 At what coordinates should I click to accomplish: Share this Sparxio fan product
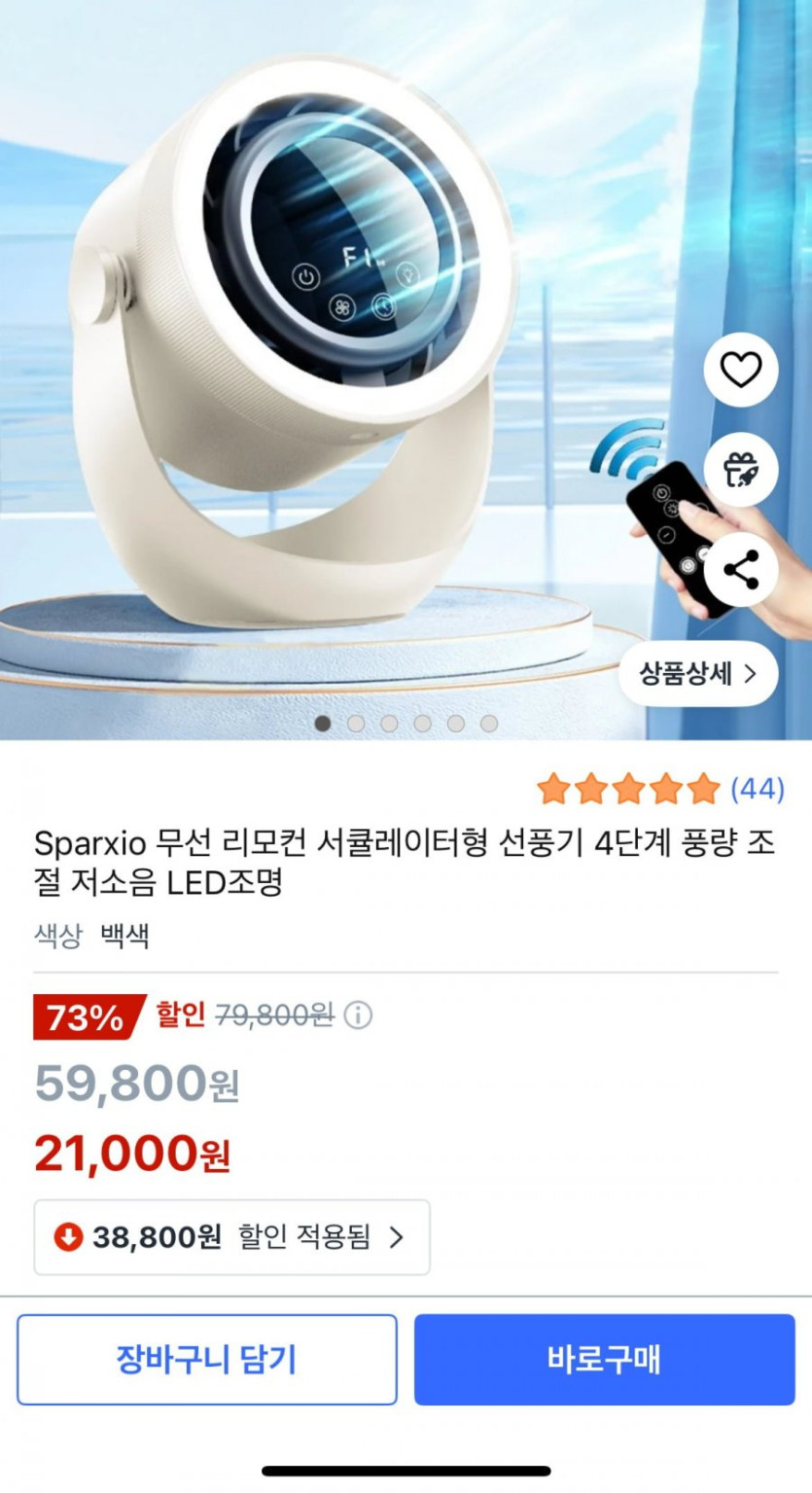(740, 570)
